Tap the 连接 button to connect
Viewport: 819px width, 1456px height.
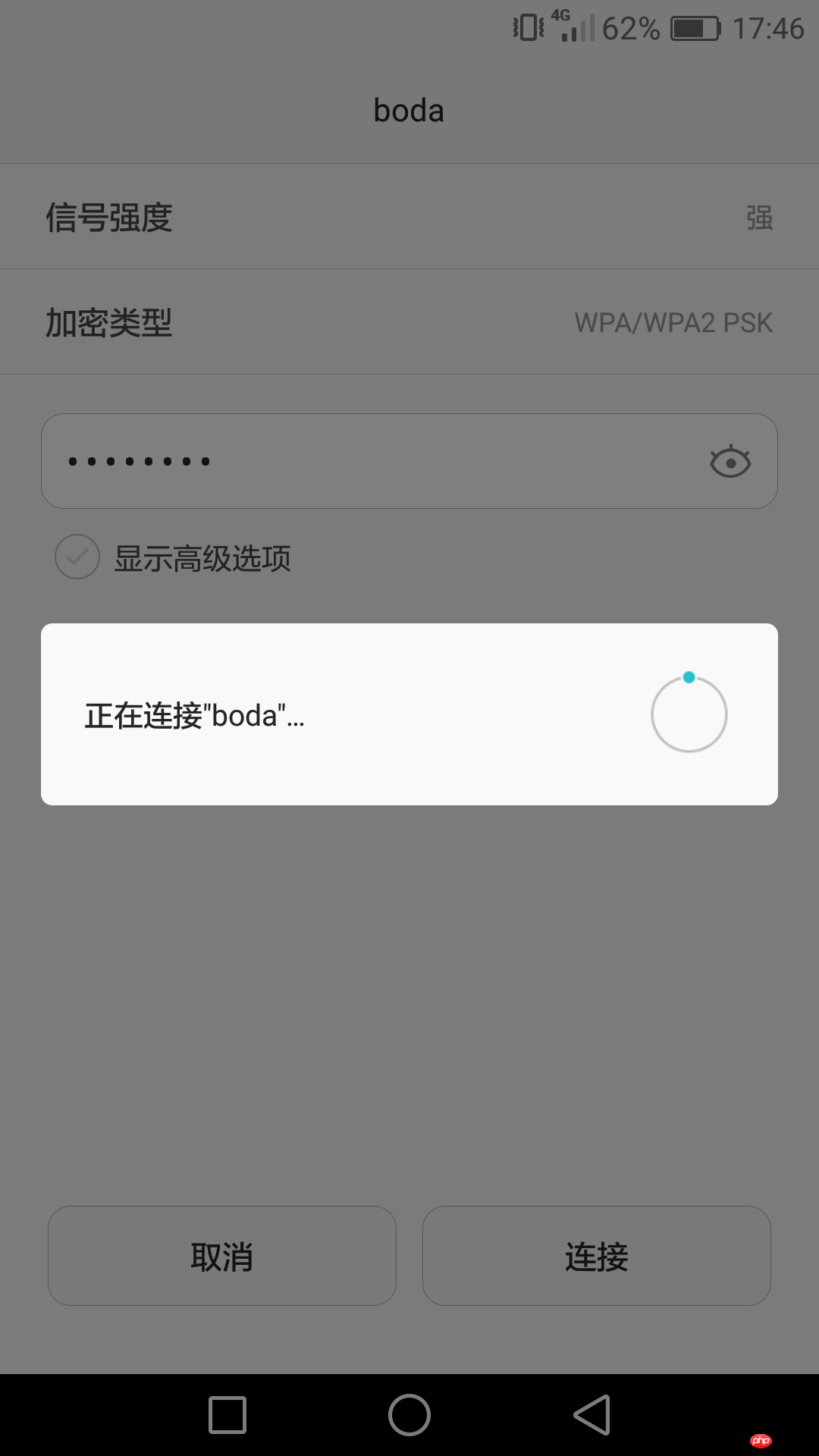[596, 1256]
